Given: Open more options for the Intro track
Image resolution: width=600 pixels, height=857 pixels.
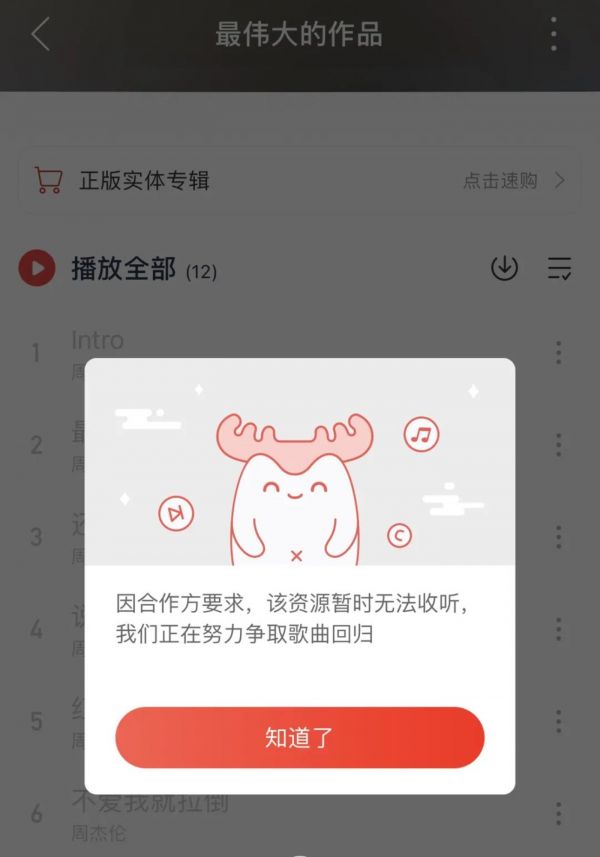Looking at the screenshot, I should pyautogui.click(x=558, y=352).
